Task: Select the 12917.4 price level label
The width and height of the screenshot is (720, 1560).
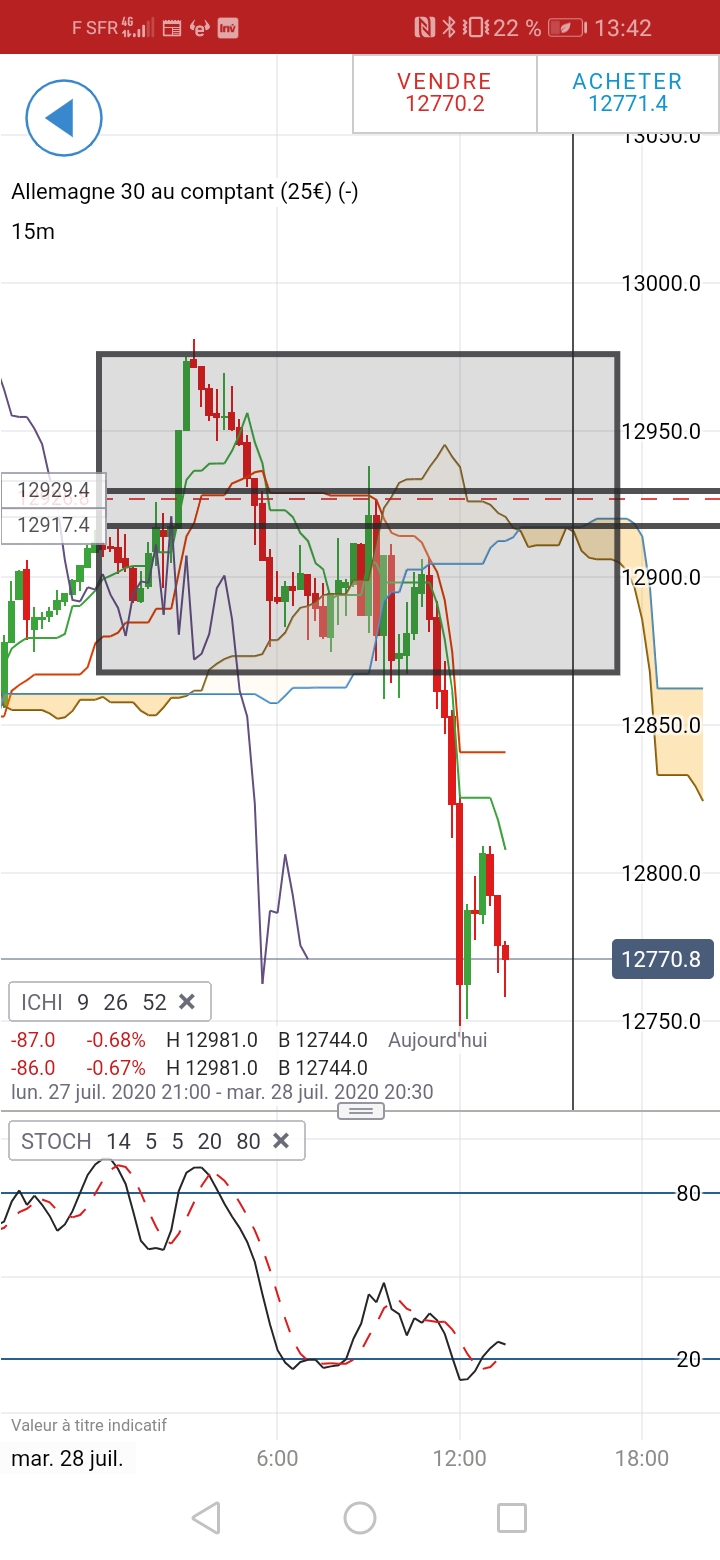Action: click(x=52, y=525)
